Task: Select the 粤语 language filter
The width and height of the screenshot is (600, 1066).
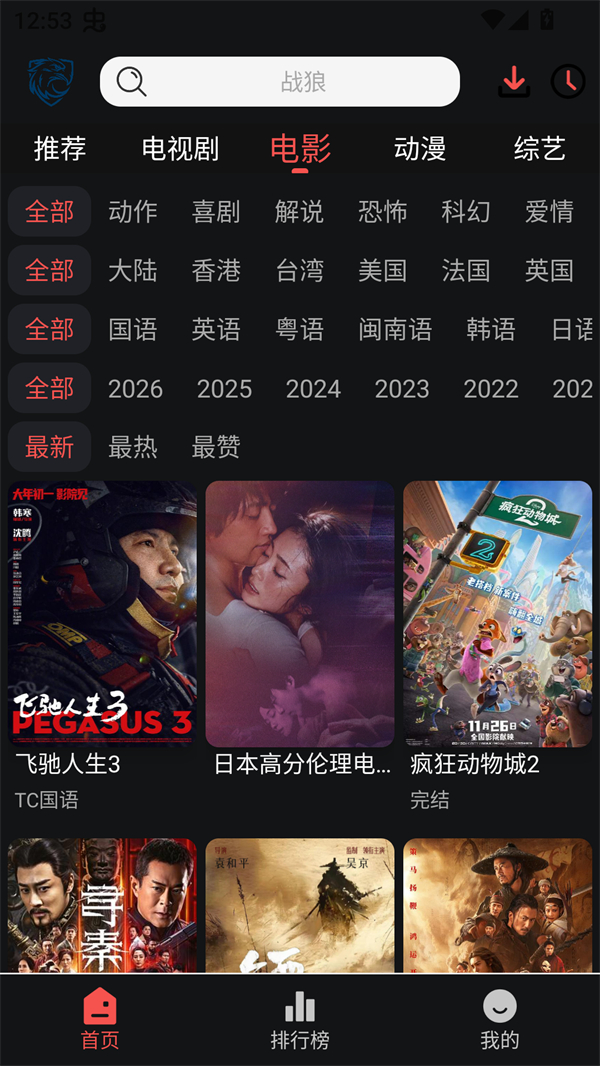Action: pyautogui.click(x=299, y=329)
